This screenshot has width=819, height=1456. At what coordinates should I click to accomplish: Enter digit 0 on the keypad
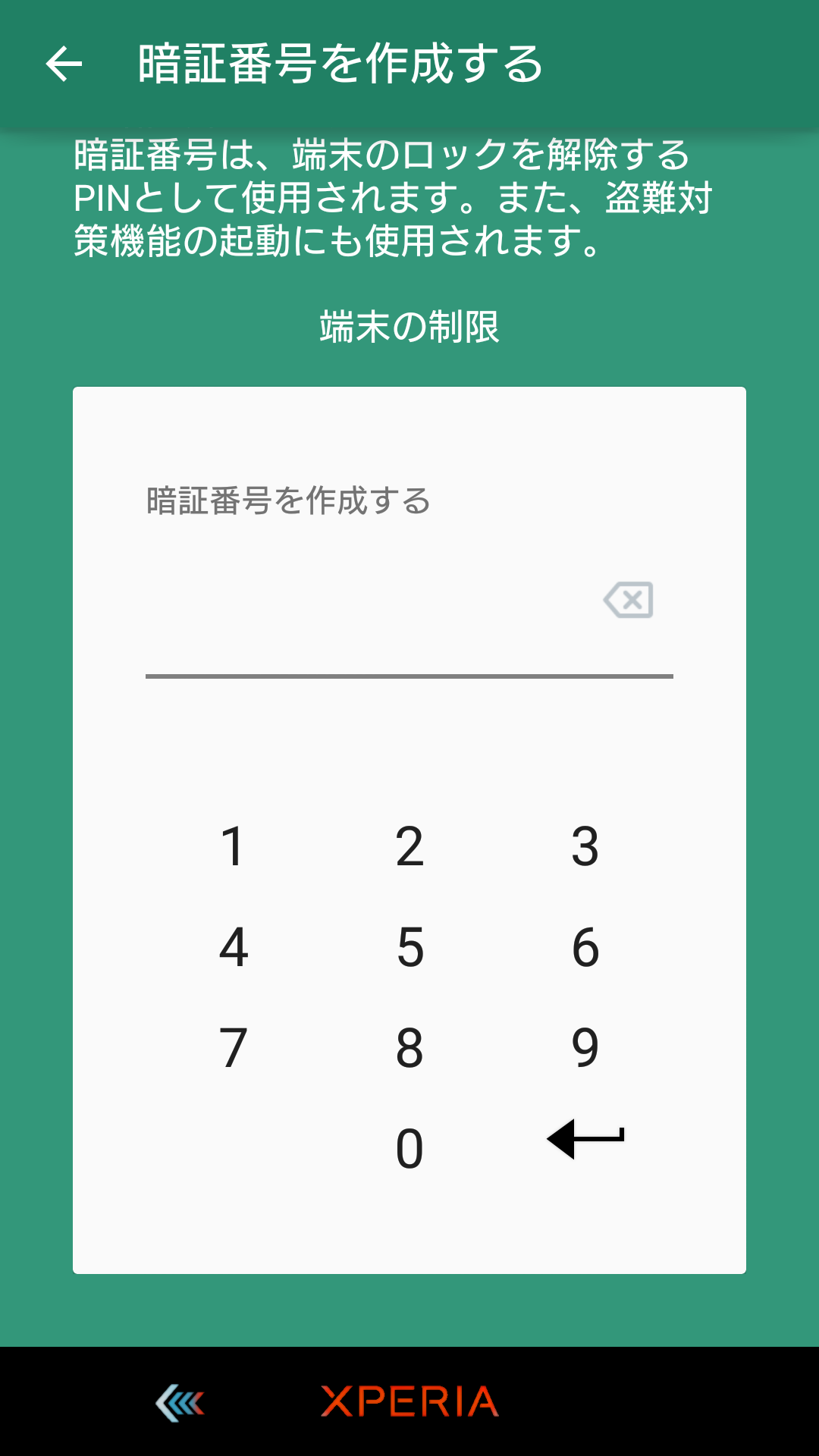409,1148
